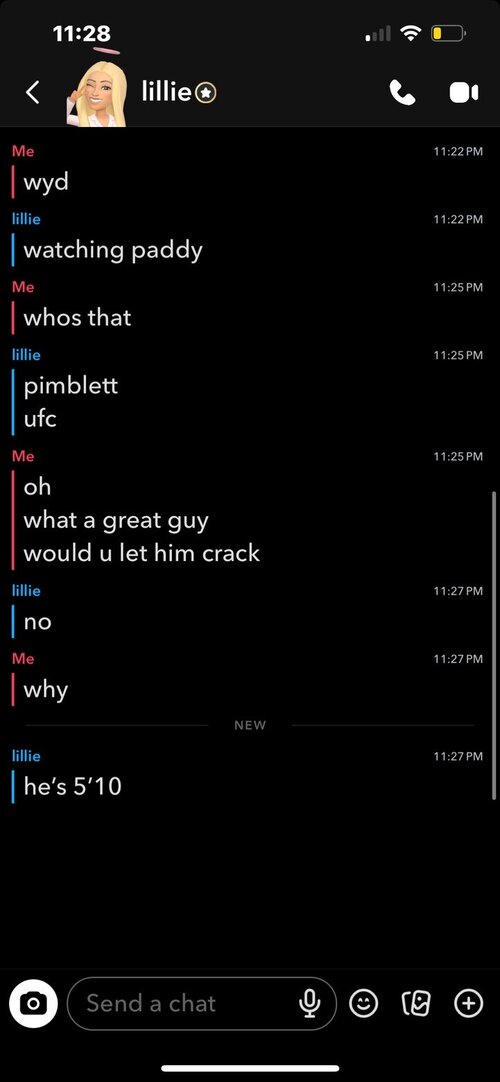This screenshot has width=500, height=1082.
Task: Open the camera to send a snap
Action: click(33, 1003)
